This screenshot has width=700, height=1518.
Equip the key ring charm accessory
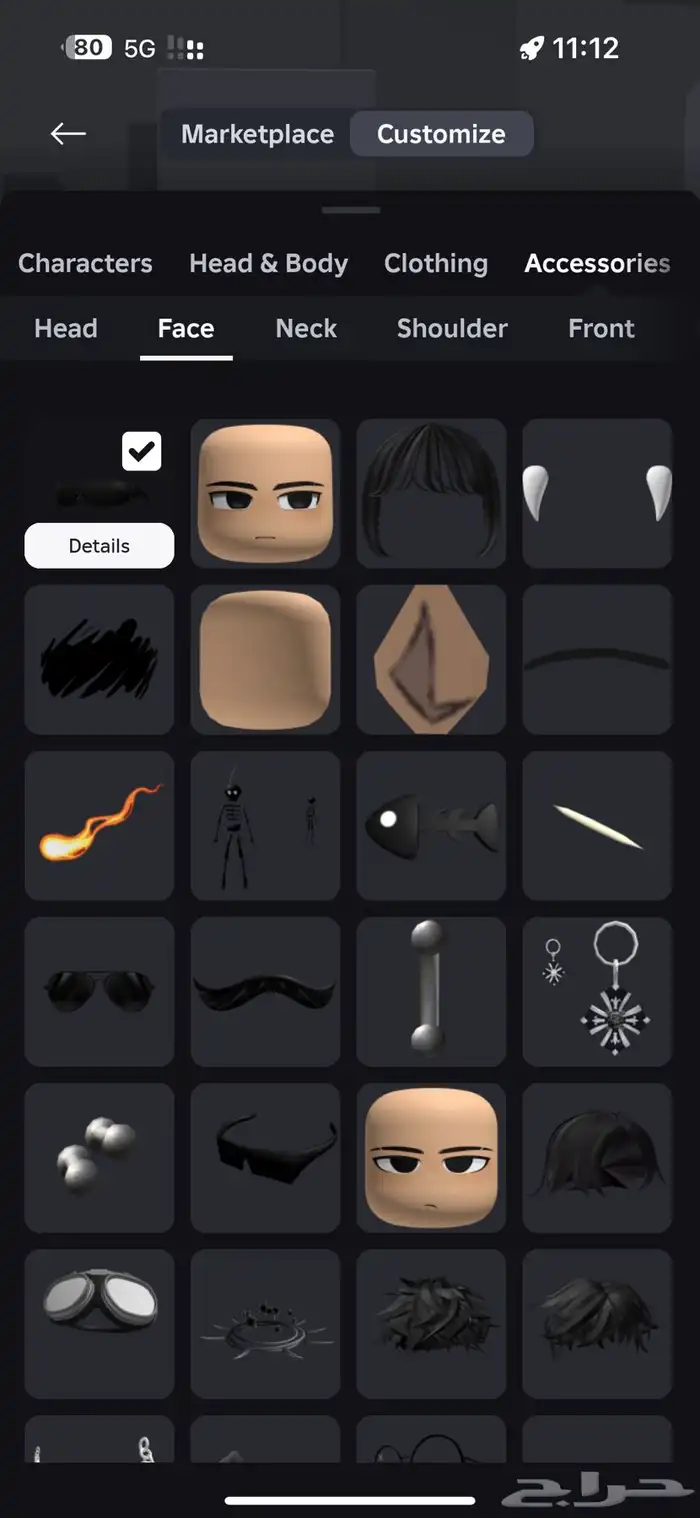(x=597, y=991)
